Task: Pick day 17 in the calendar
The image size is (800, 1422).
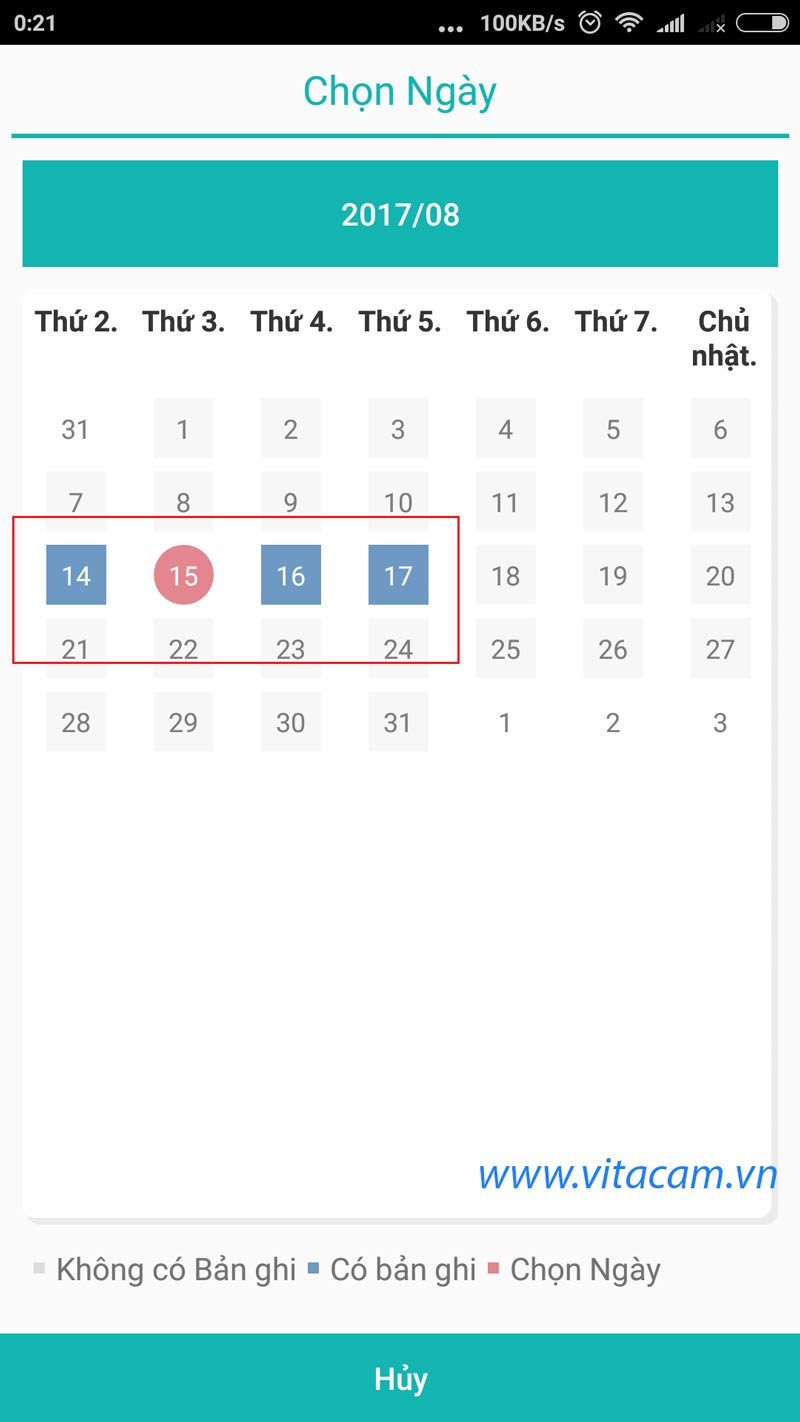Action: coord(398,575)
